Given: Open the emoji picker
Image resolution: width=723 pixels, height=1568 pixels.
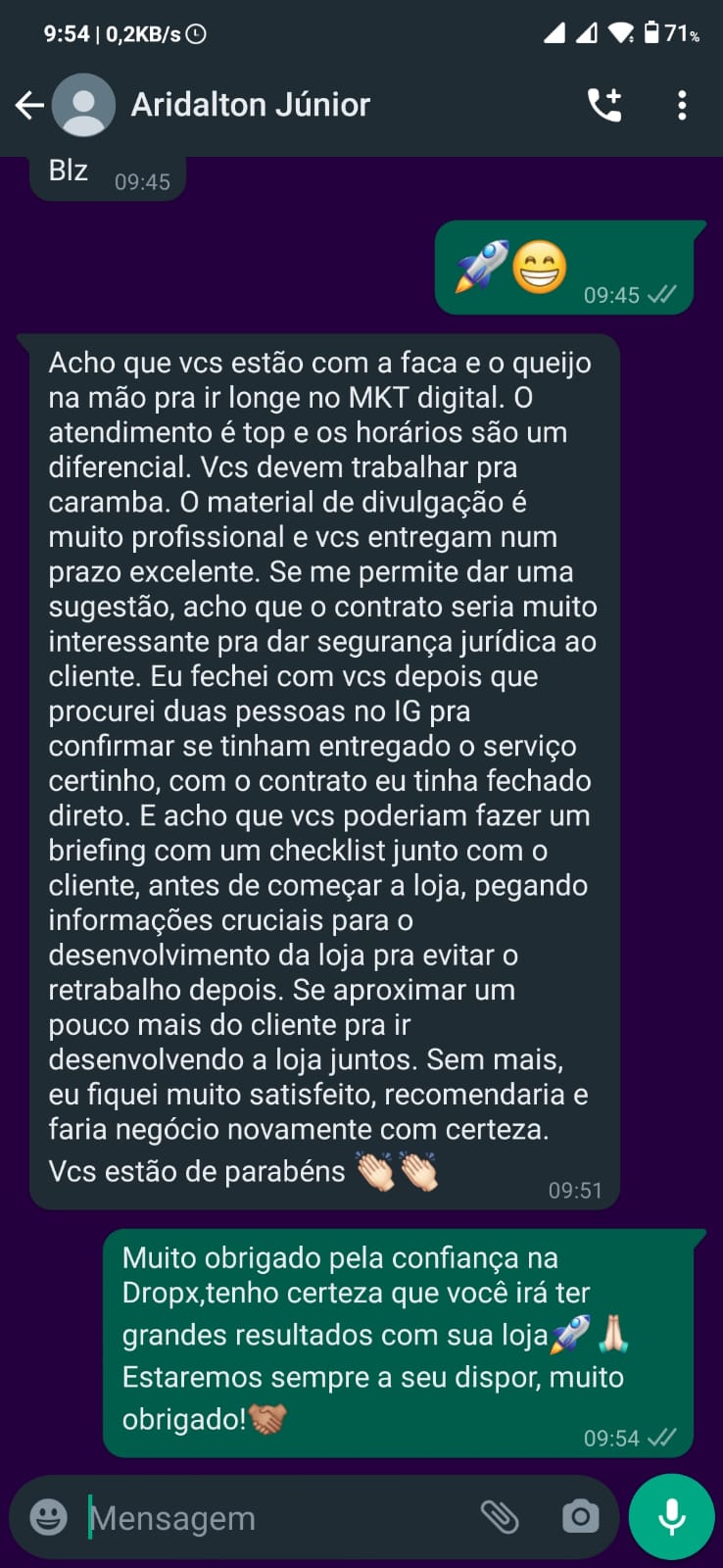Looking at the screenshot, I should 49,1517.
